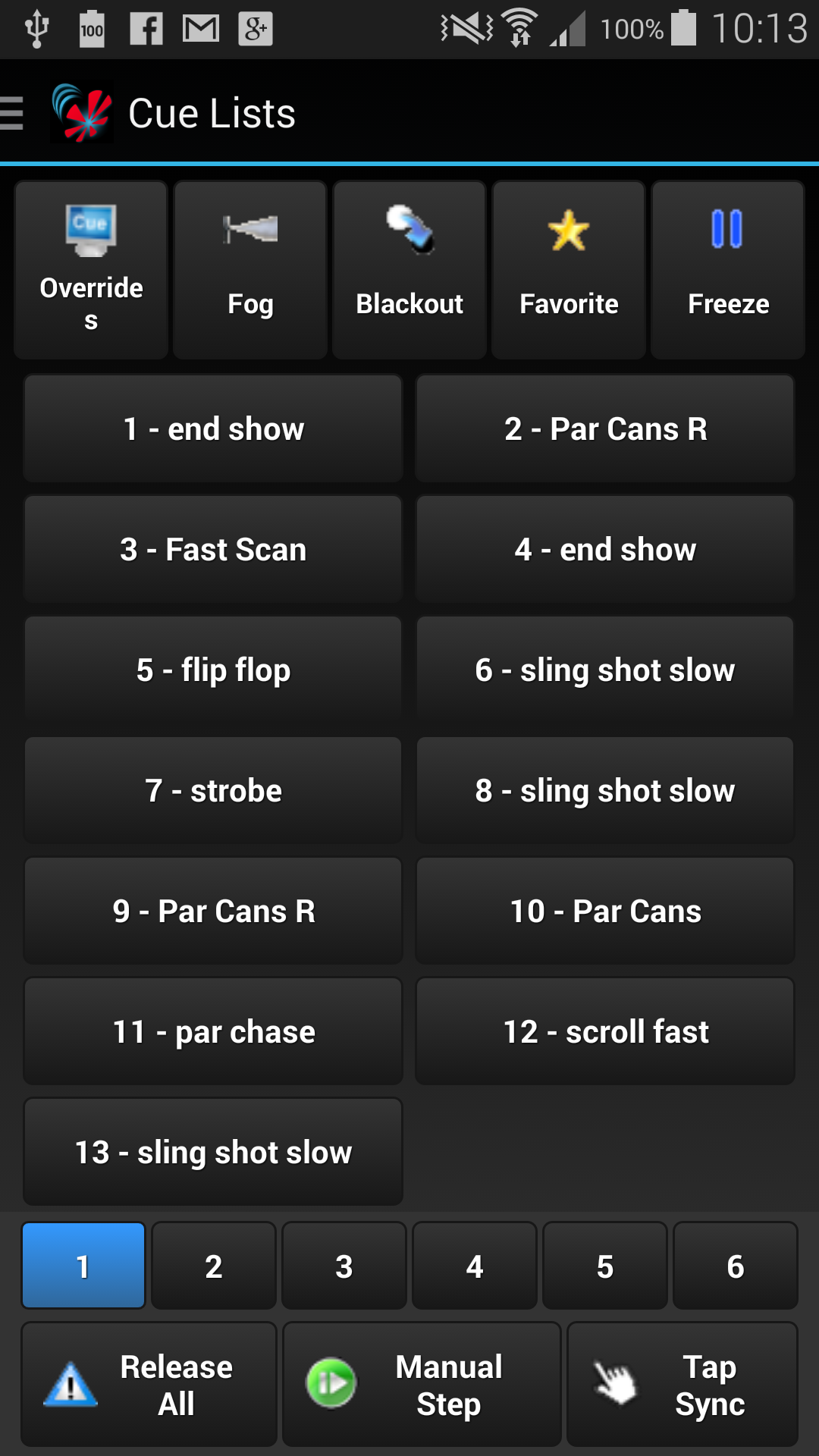The width and height of the screenshot is (819, 1456).
Task: Open the Overrides panel
Action: pyautogui.click(x=91, y=270)
